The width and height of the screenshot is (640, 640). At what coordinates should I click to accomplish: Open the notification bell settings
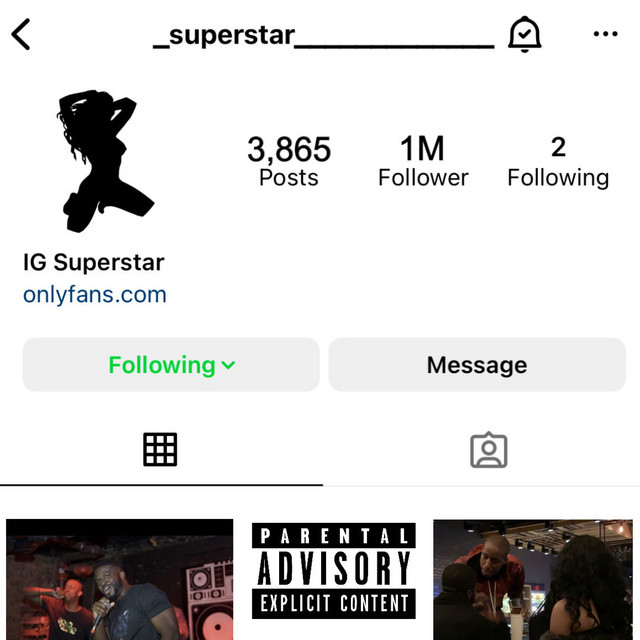click(524, 35)
